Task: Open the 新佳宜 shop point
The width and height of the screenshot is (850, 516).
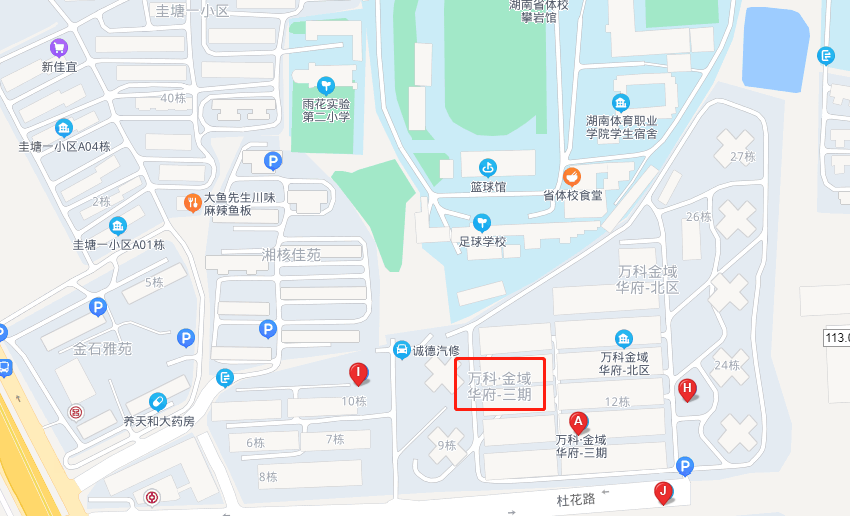Action: (x=58, y=48)
